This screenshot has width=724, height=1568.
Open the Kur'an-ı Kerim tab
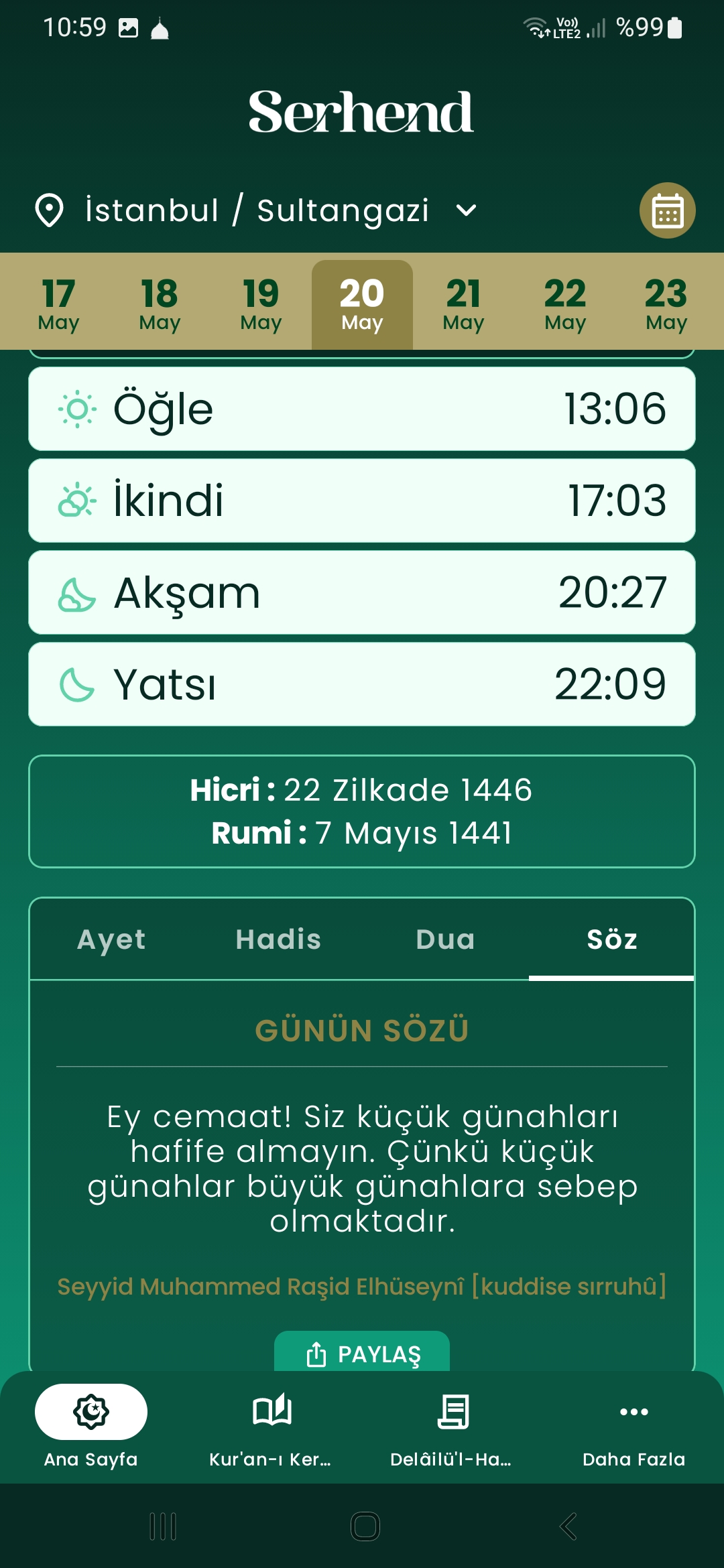271,1426
